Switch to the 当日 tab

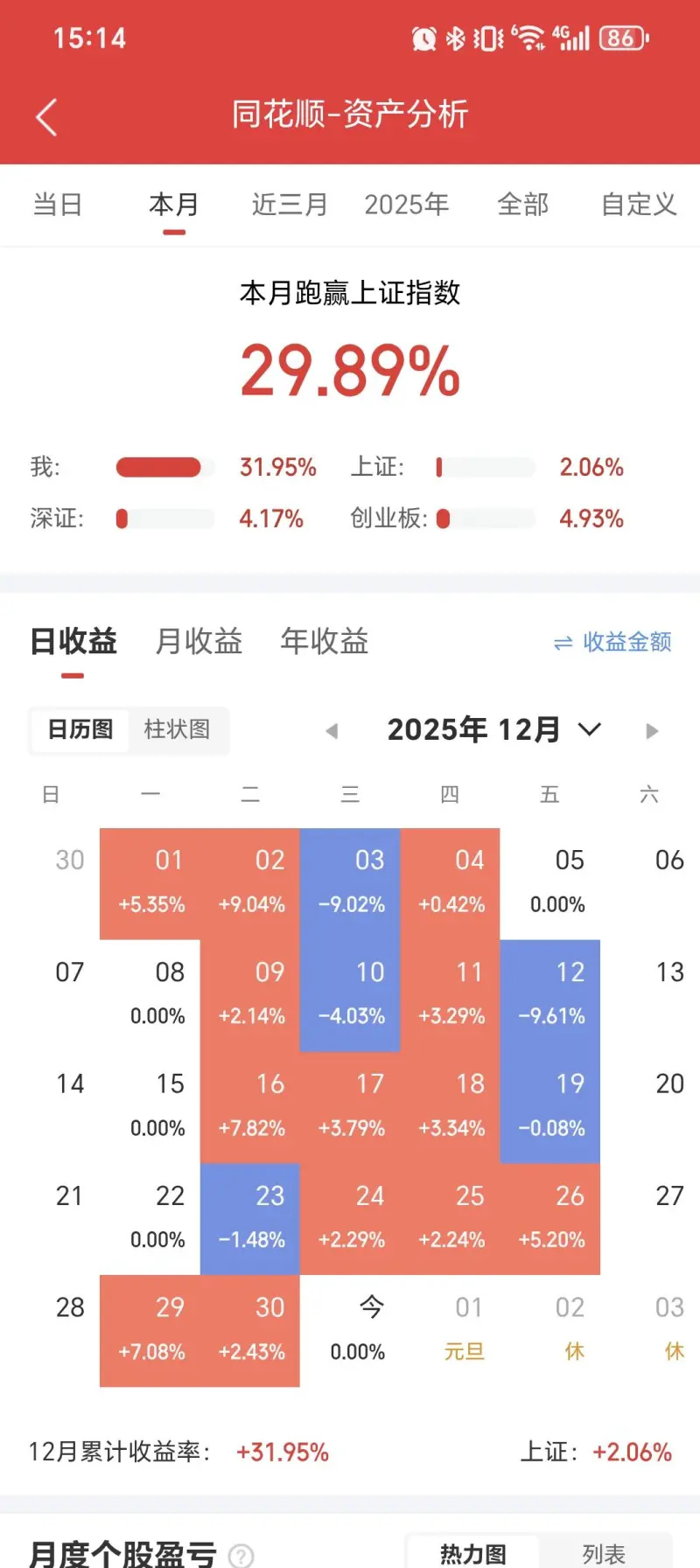[58, 205]
